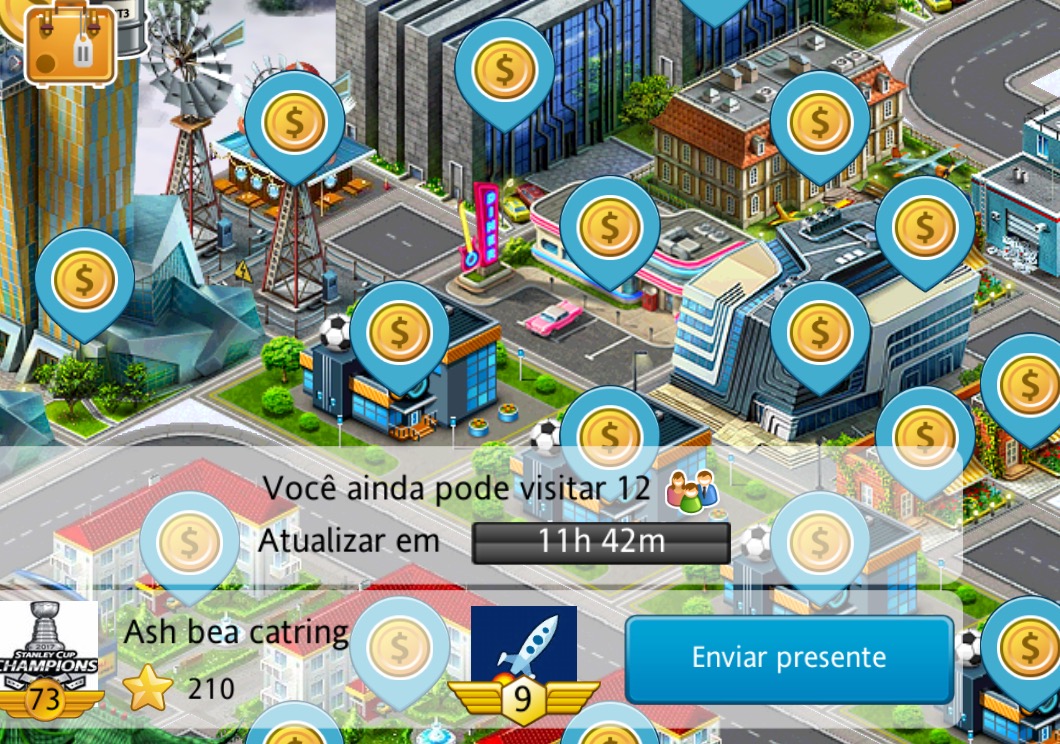Collect the coin over the windmill café

coord(294,122)
